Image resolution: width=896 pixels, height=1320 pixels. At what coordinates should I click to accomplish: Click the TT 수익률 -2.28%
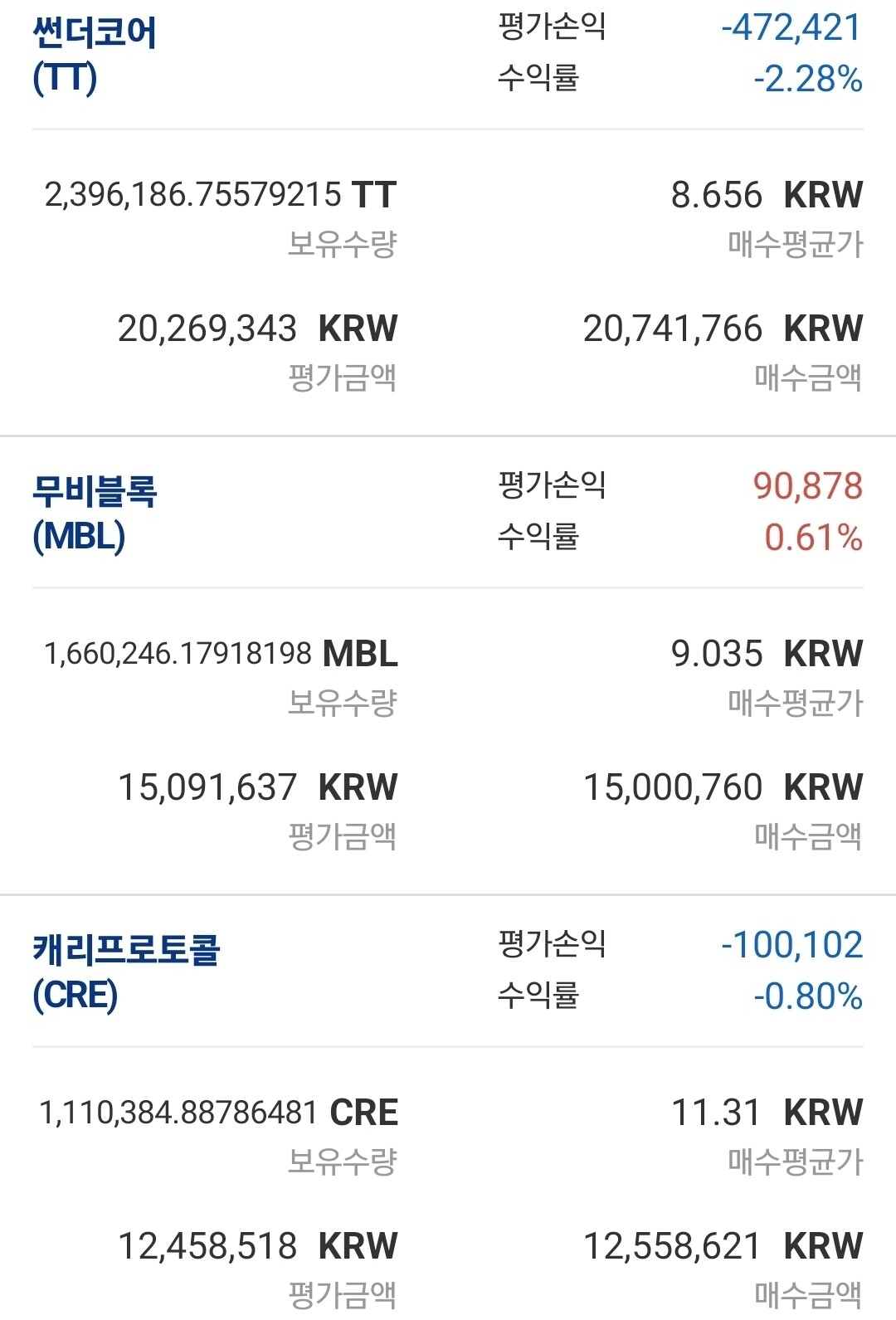tap(809, 79)
